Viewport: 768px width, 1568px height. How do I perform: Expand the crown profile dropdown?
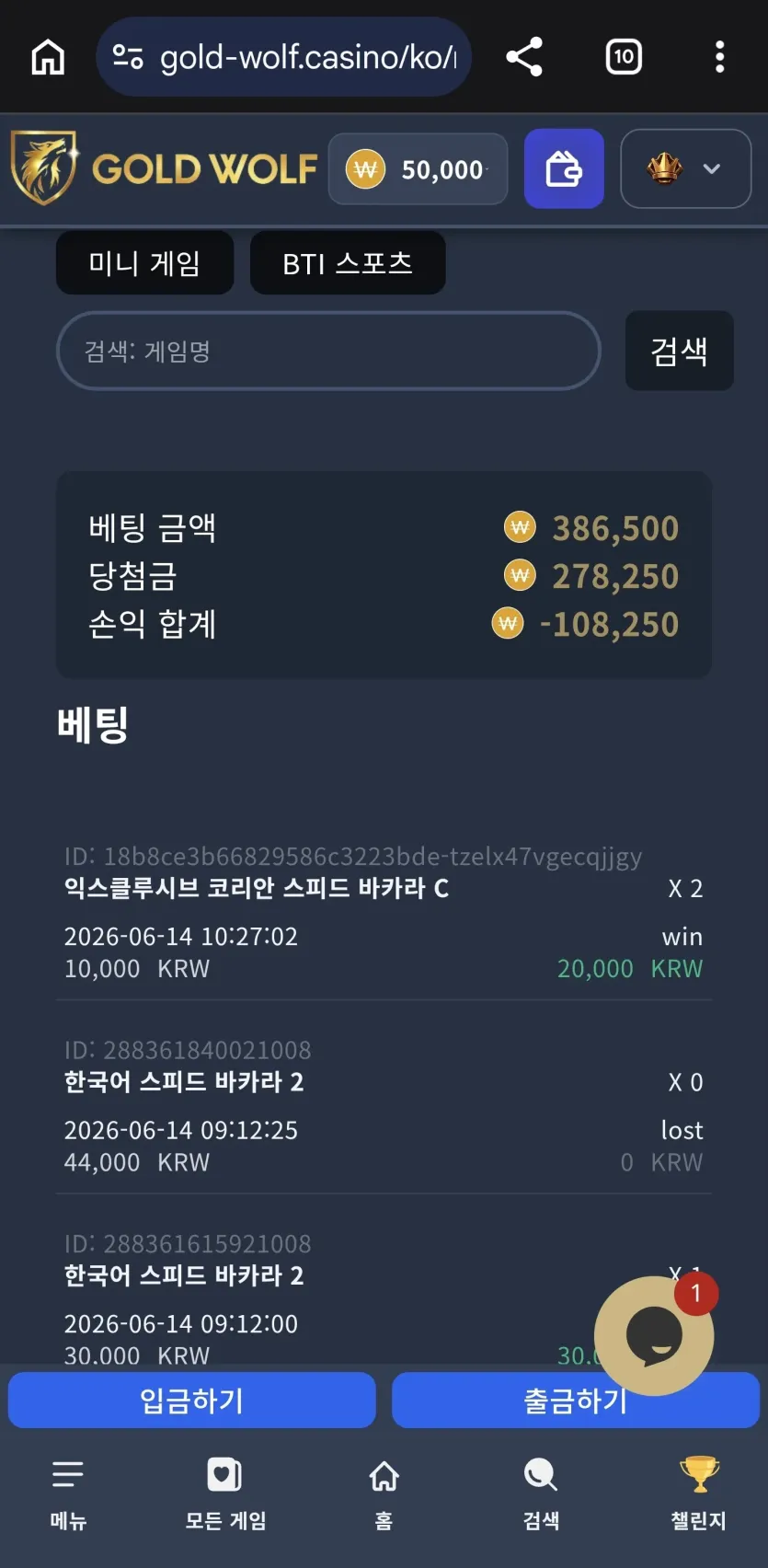pos(686,168)
